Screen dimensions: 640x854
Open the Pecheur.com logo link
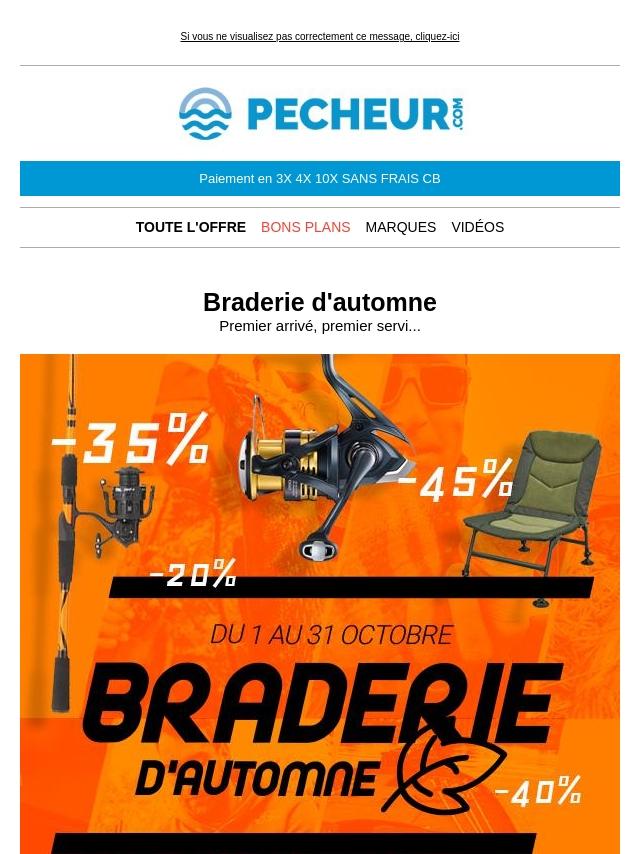pos(320,113)
